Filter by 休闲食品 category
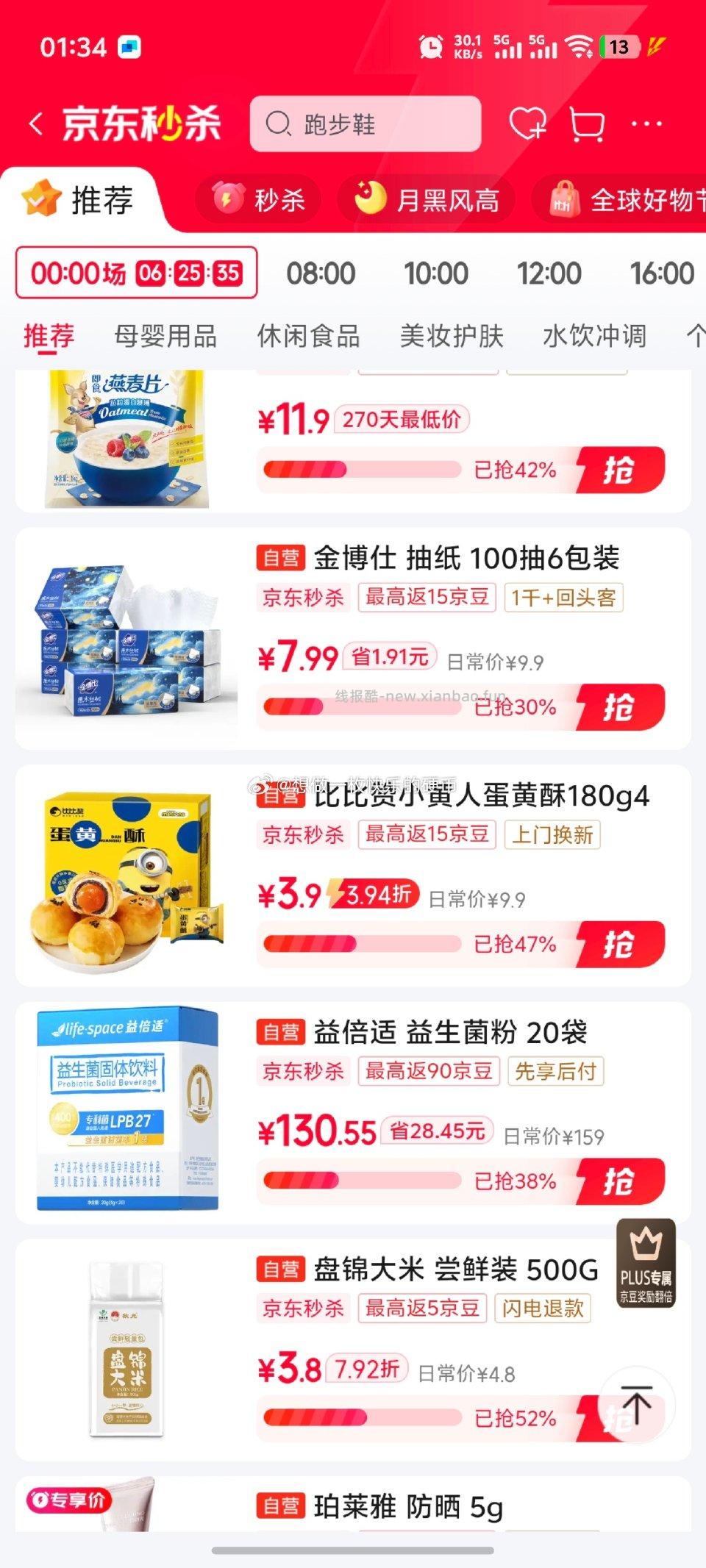Screen dimensions: 706x1568 coord(308,336)
